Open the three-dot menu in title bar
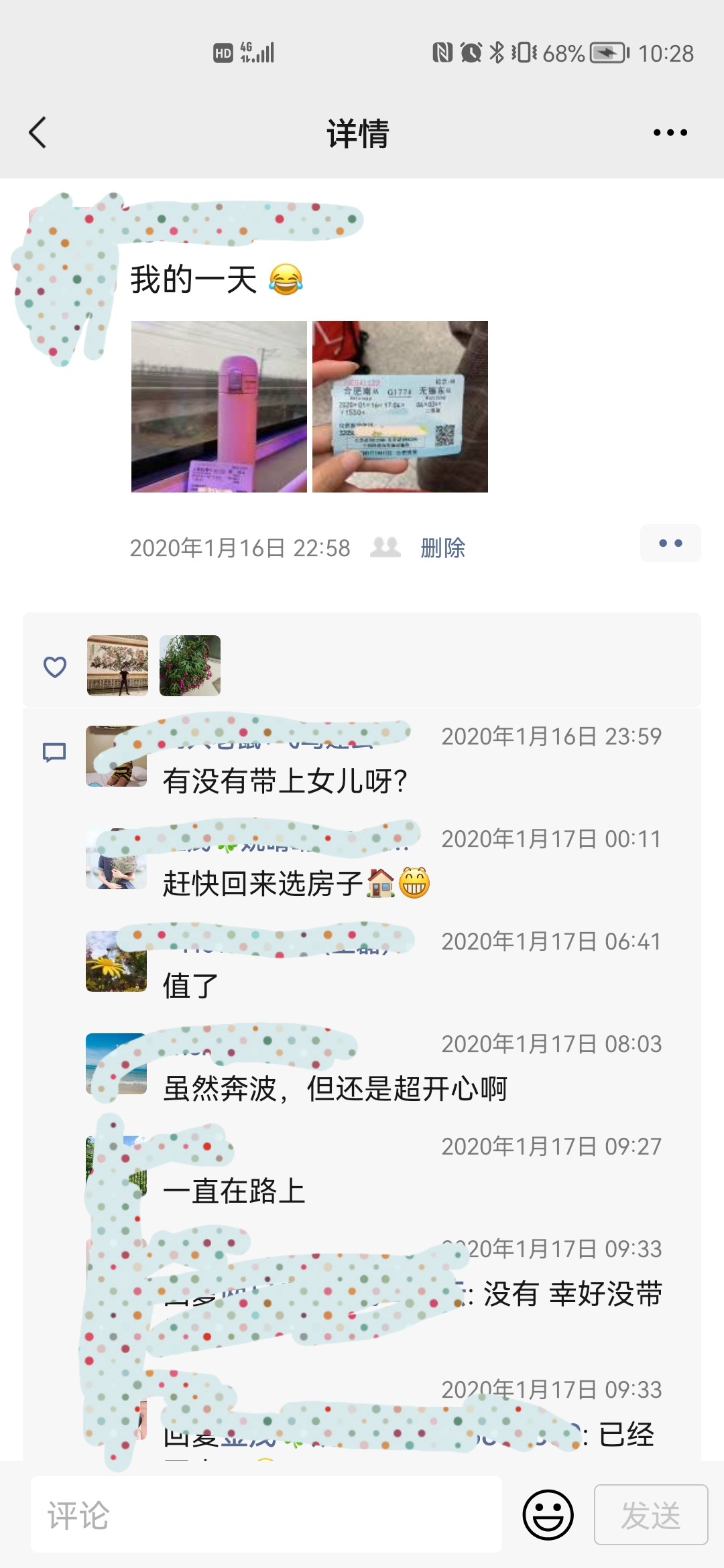This screenshot has height=1568, width=724. (x=670, y=133)
